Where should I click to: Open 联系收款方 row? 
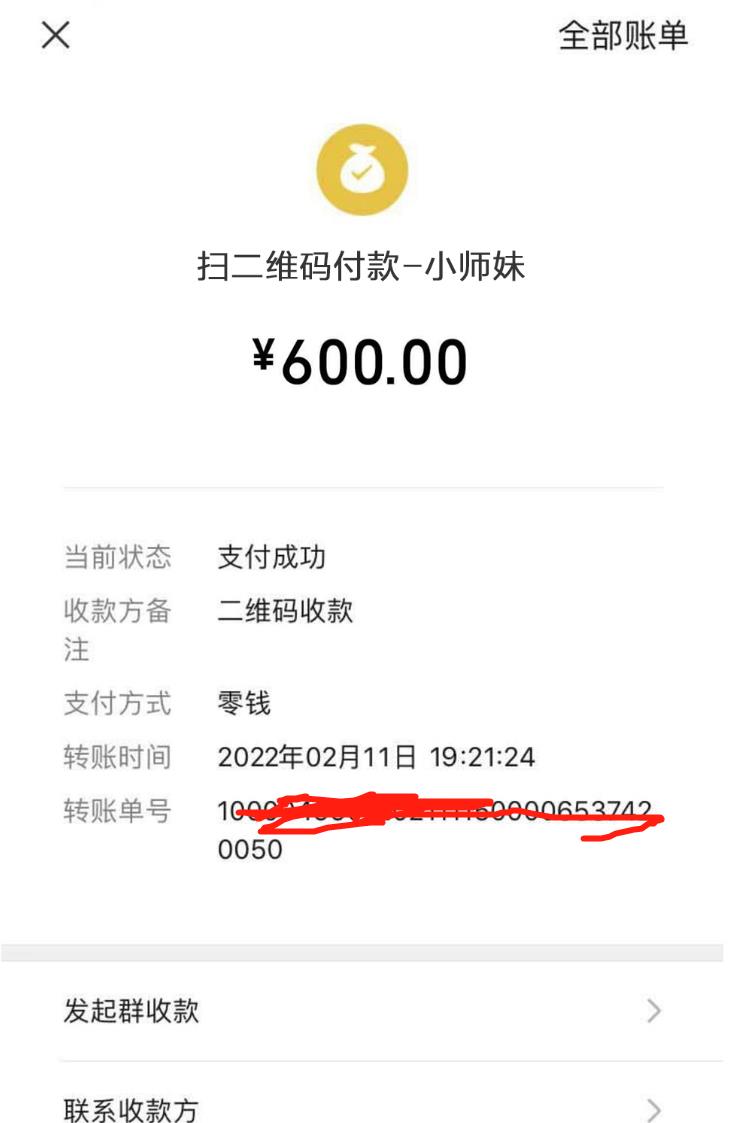click(362, 1106)
